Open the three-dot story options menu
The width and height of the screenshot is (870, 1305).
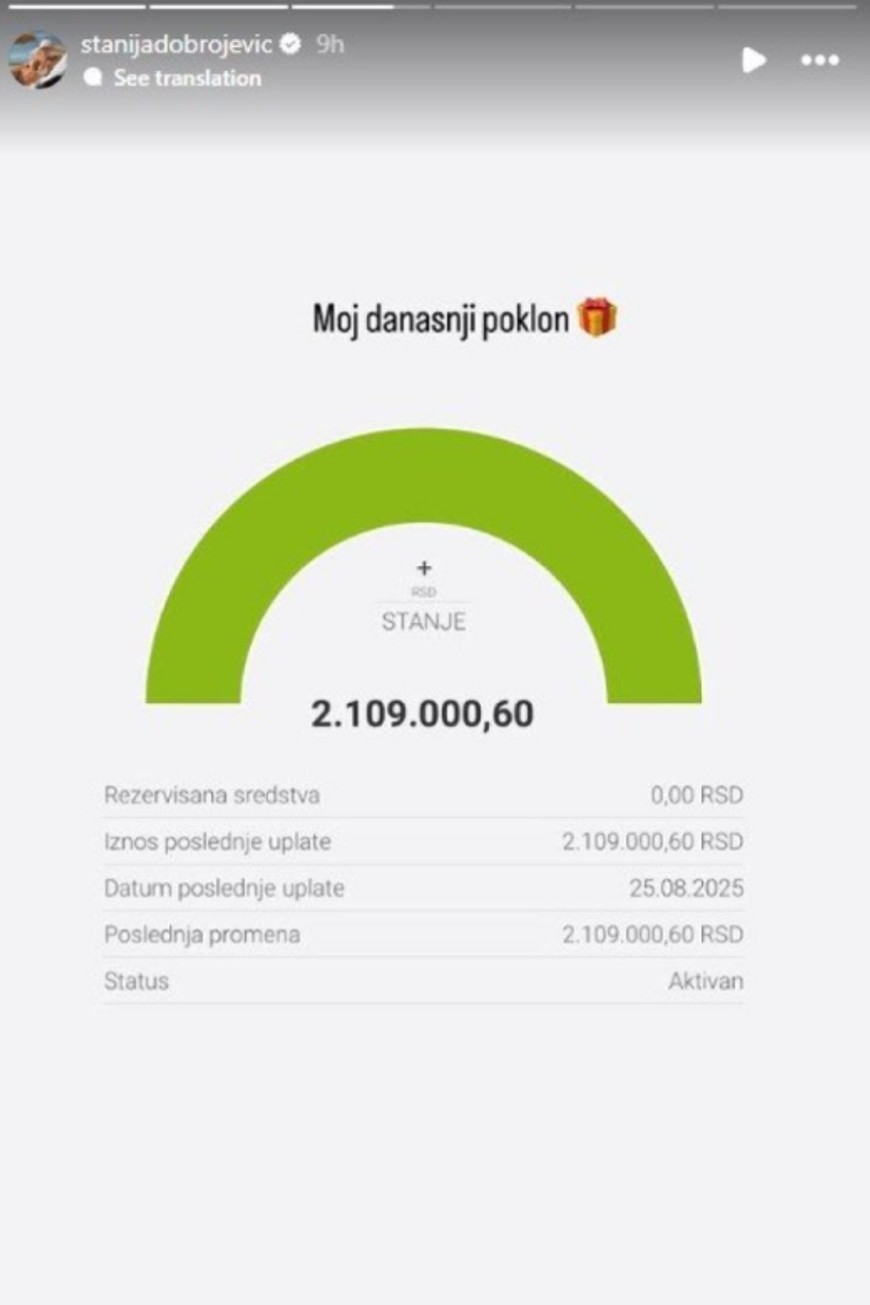click(820, 60)
